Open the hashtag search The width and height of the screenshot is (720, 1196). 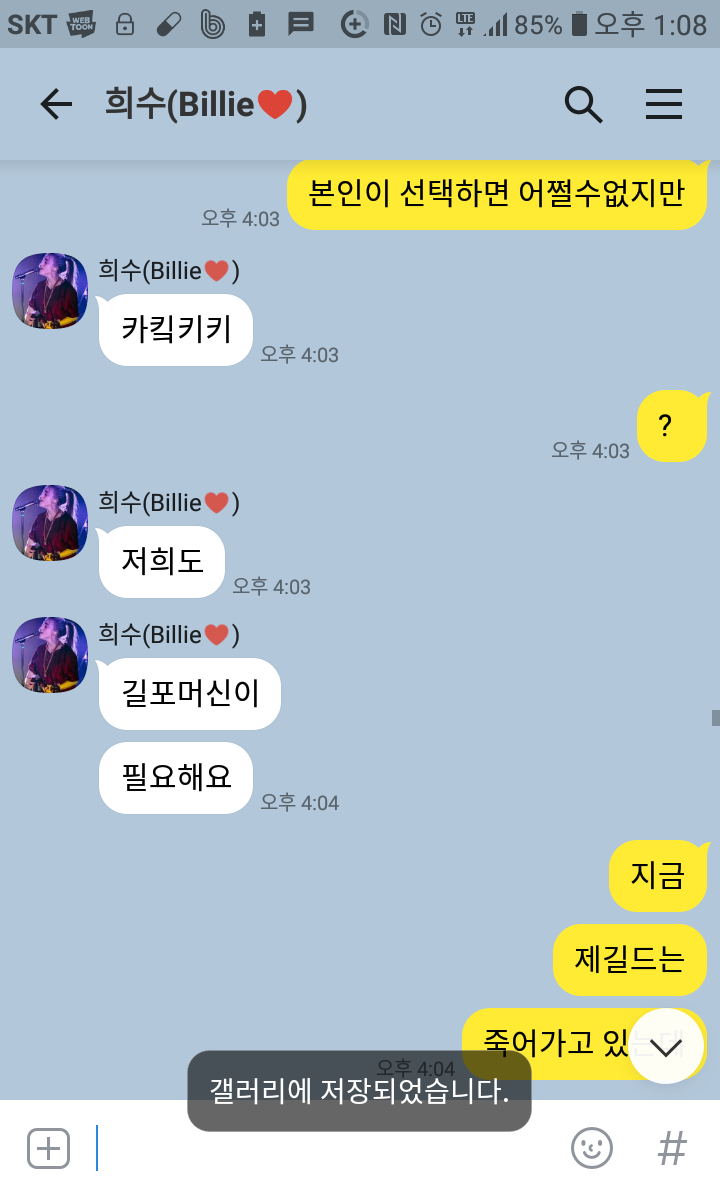click(x=672, y=1148)
